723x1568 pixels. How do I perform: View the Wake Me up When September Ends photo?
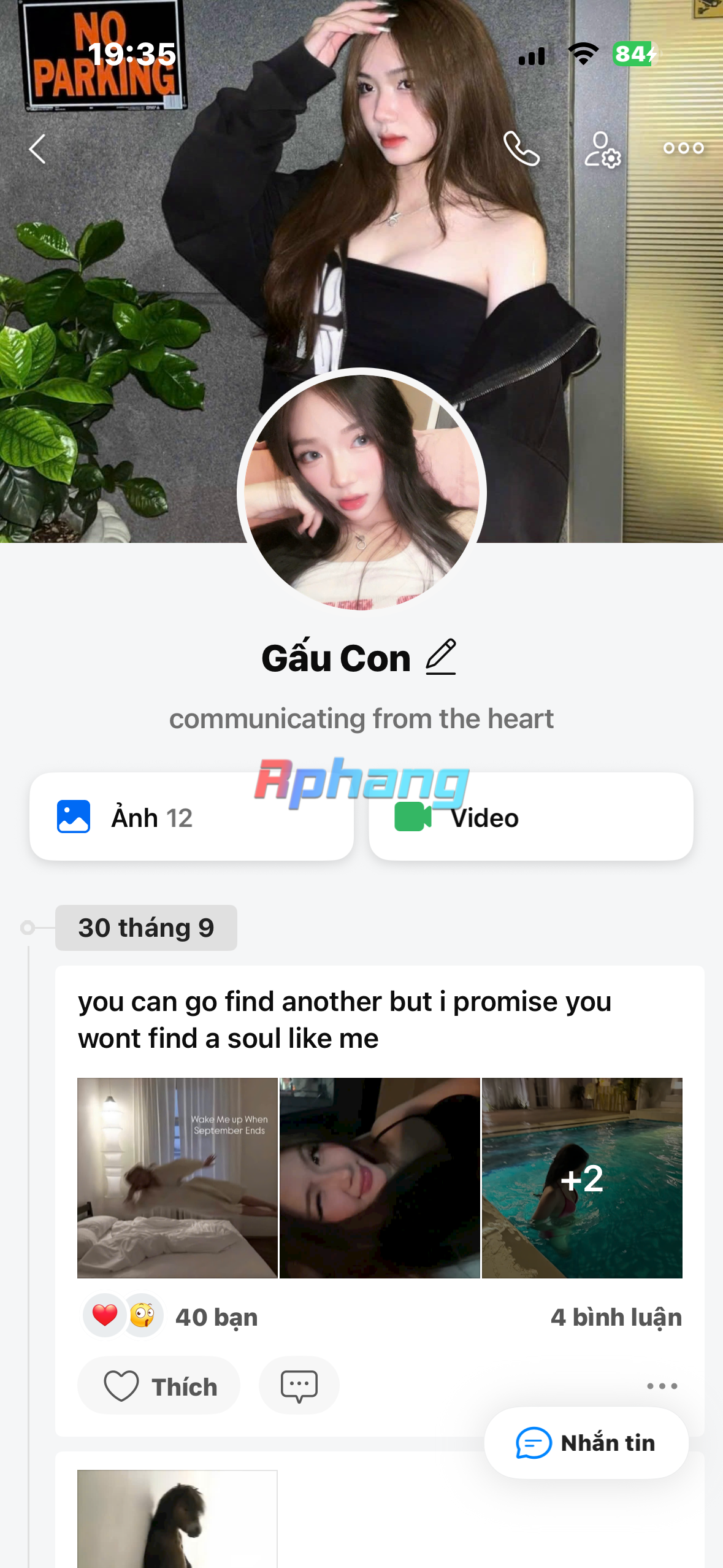click(x=177, y=1178)
